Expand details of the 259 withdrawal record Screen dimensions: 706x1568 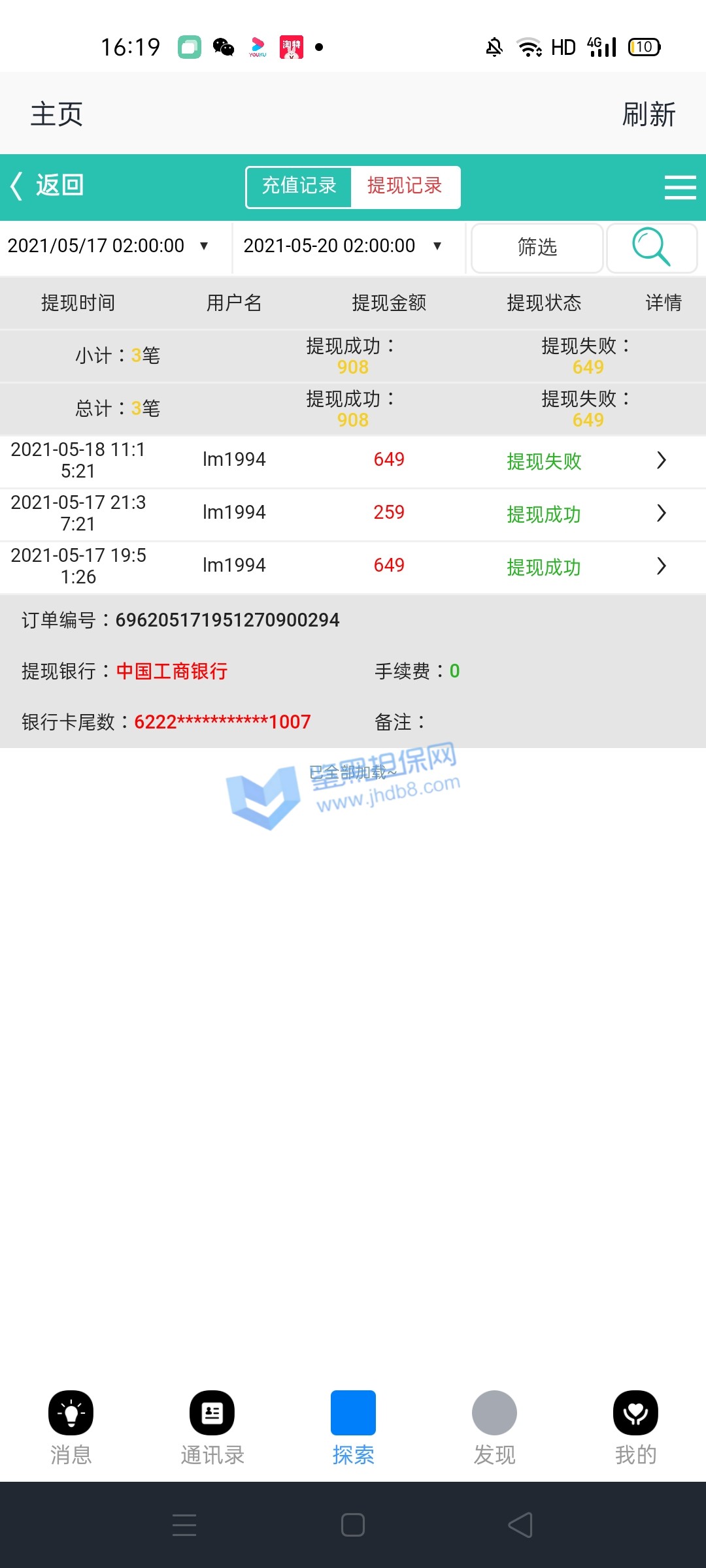tap(661, 514)
